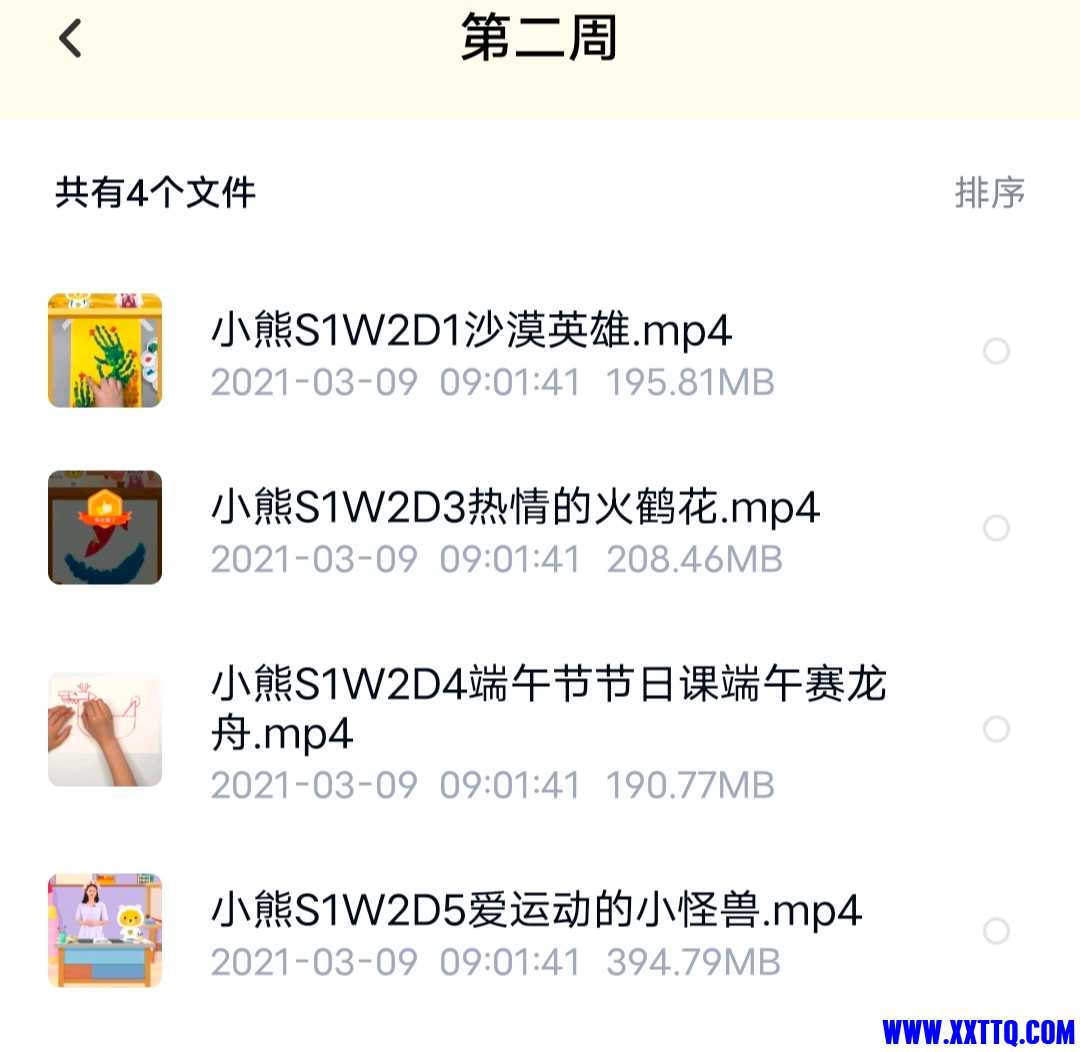This screenshot has height=1052, width=1080.
Task: Select the circle for 沙漠英雄 video
Action: click(x=996, y=351)
